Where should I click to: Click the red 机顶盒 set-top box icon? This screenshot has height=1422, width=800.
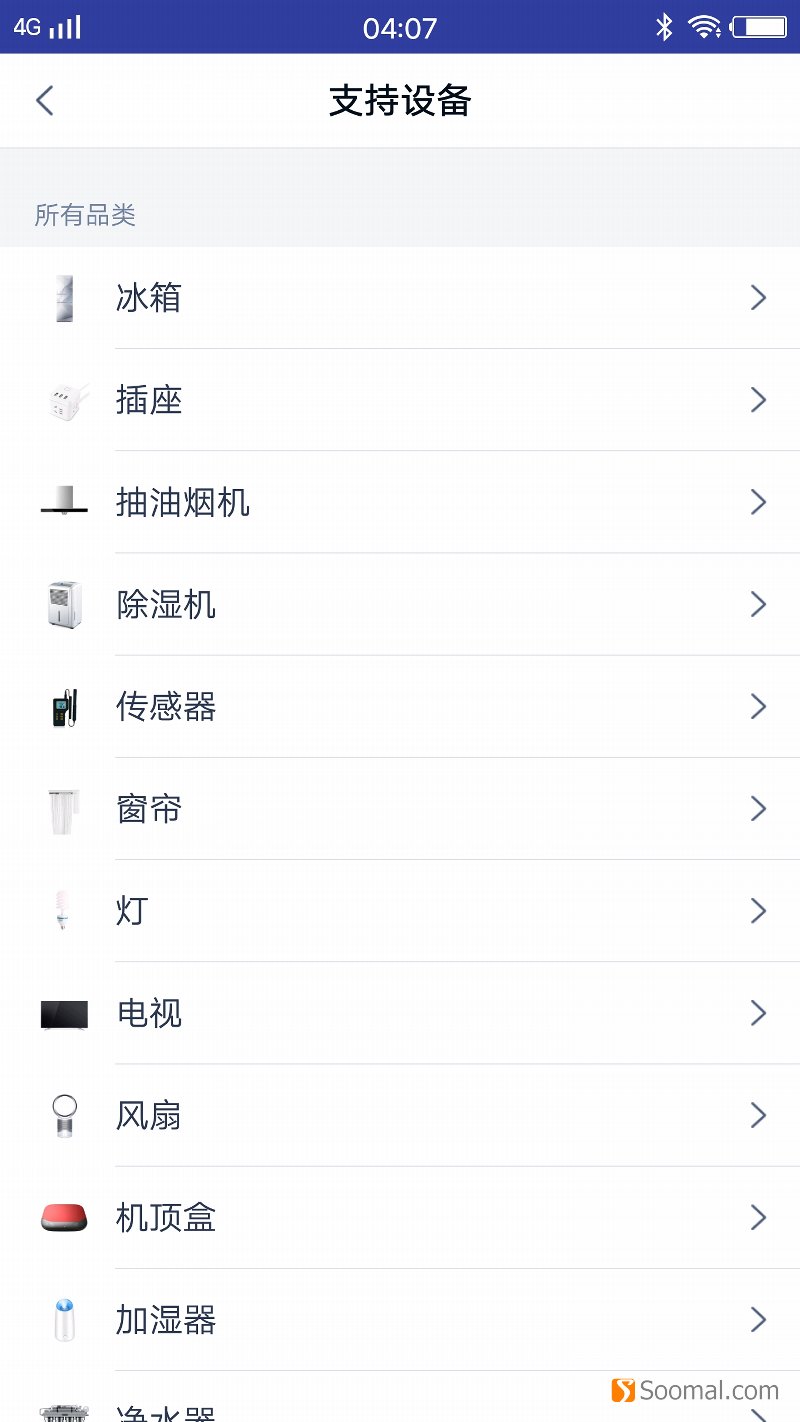click(64, 1217)
